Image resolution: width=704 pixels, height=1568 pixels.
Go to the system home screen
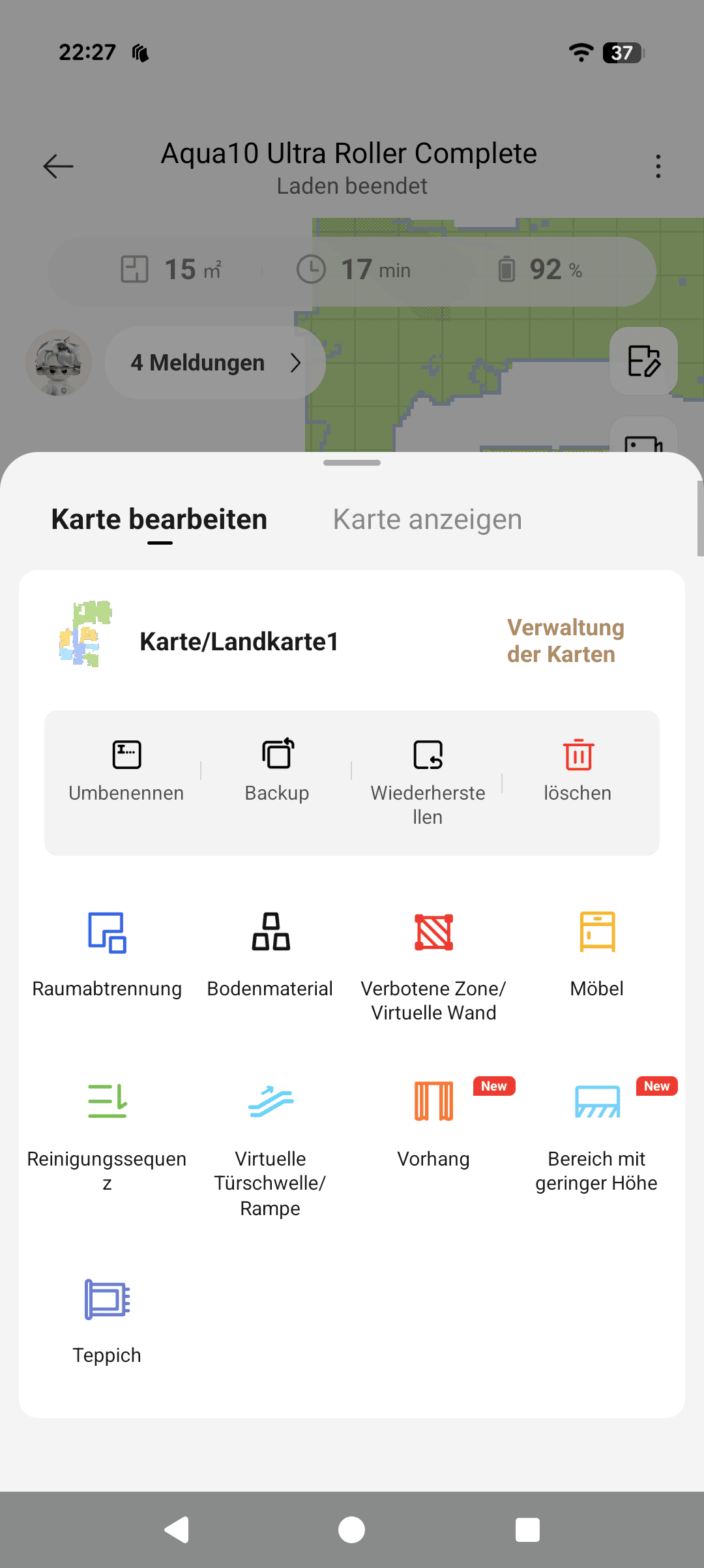pos(352,1530)
